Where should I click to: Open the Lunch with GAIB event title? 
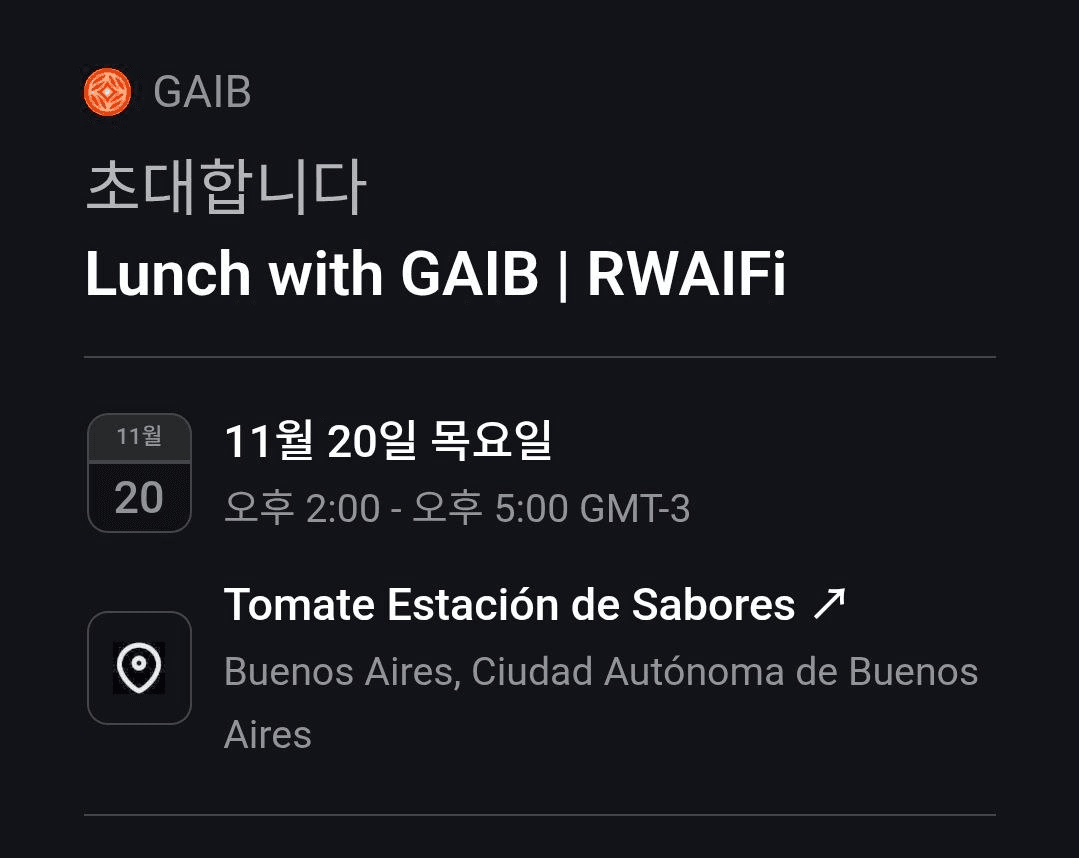click(x=435, y=275)
